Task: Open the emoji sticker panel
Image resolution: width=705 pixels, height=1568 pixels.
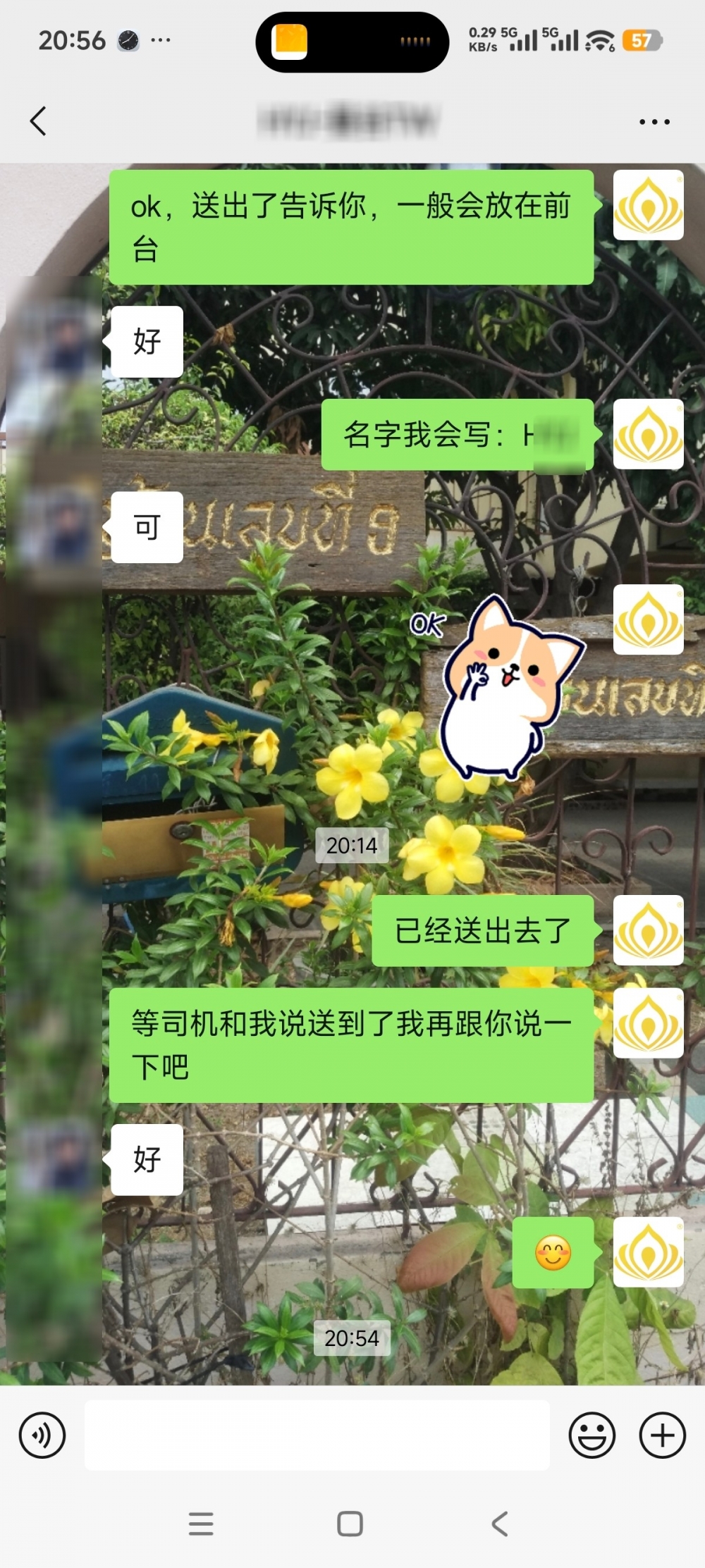Action: pos(591,1435)
